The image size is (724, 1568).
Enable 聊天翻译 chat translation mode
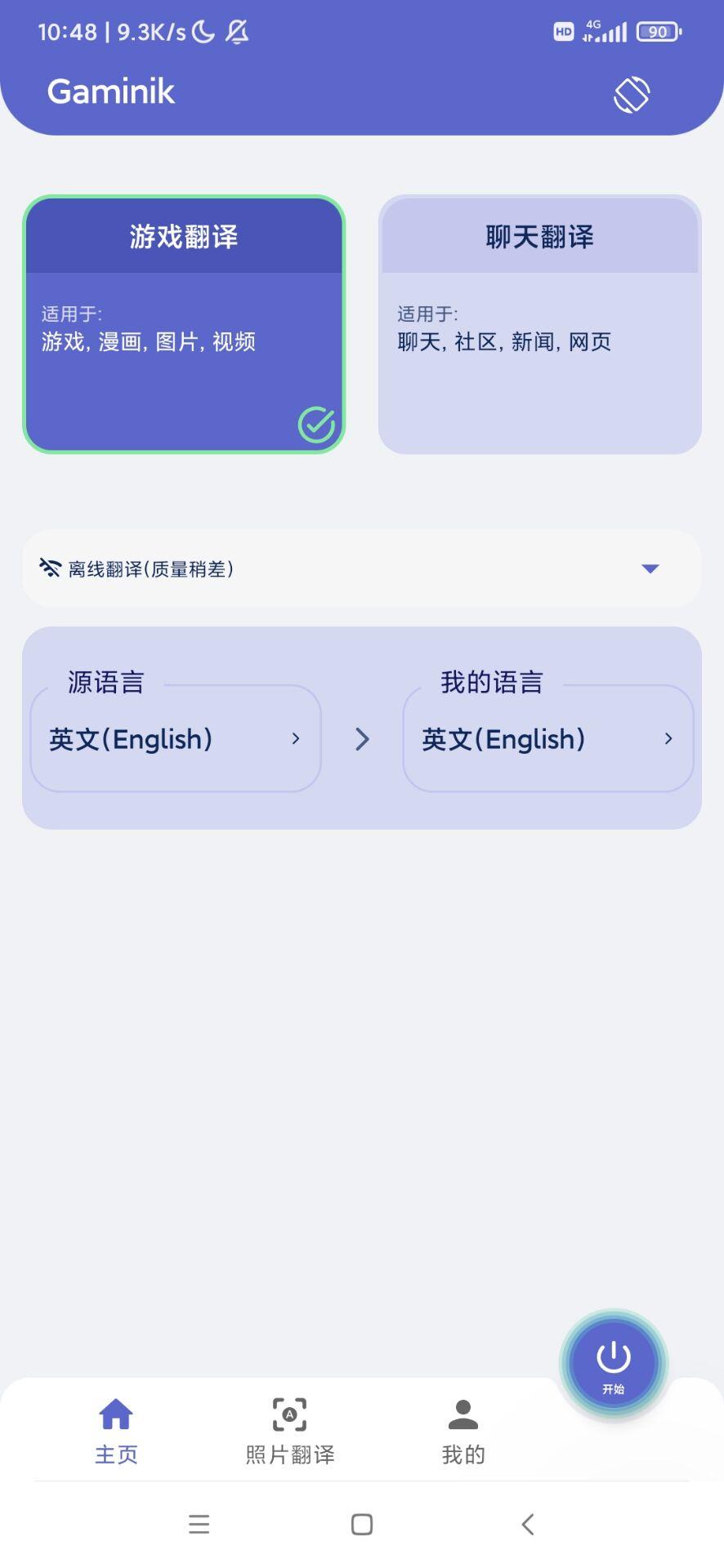tap(539, 323)
